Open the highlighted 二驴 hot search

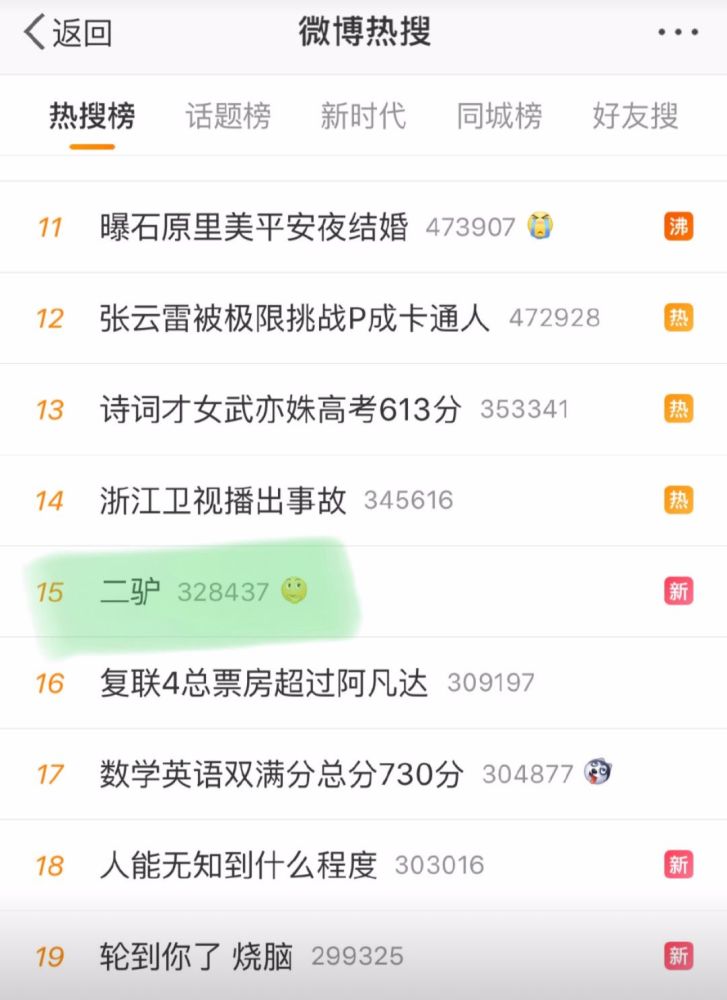(130, 592)
